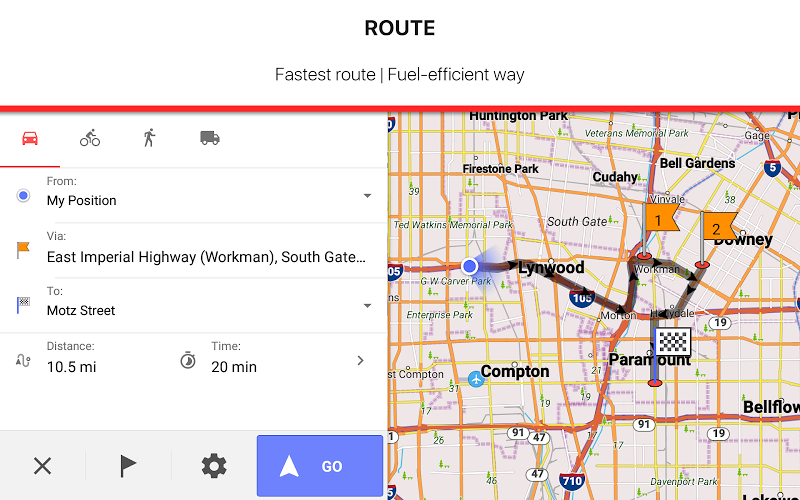Screen dimensions: 800x500
Task: Select the truck travel mode tab
Action: (x=209, y=138)
